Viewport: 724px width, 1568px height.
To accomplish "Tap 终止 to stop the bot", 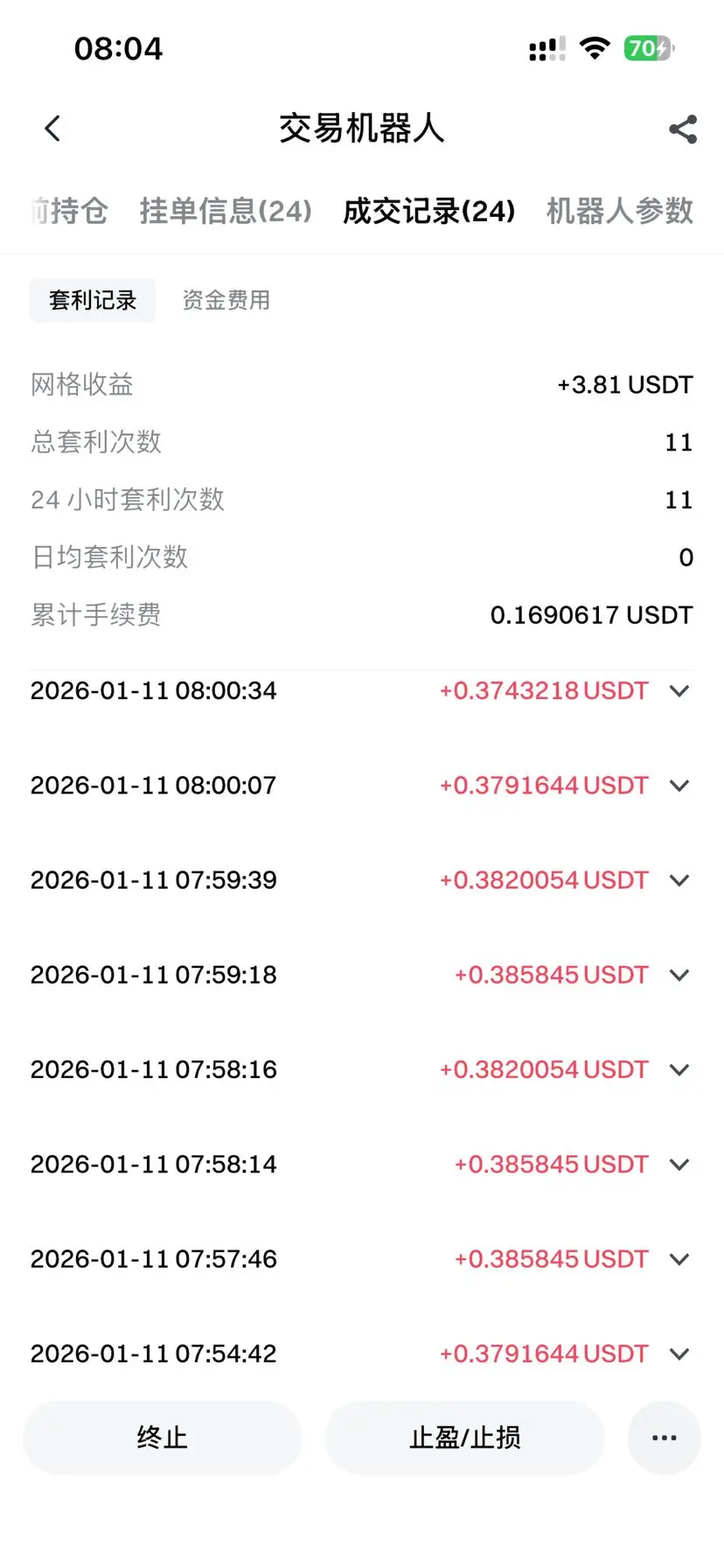I will [163, 1438].
